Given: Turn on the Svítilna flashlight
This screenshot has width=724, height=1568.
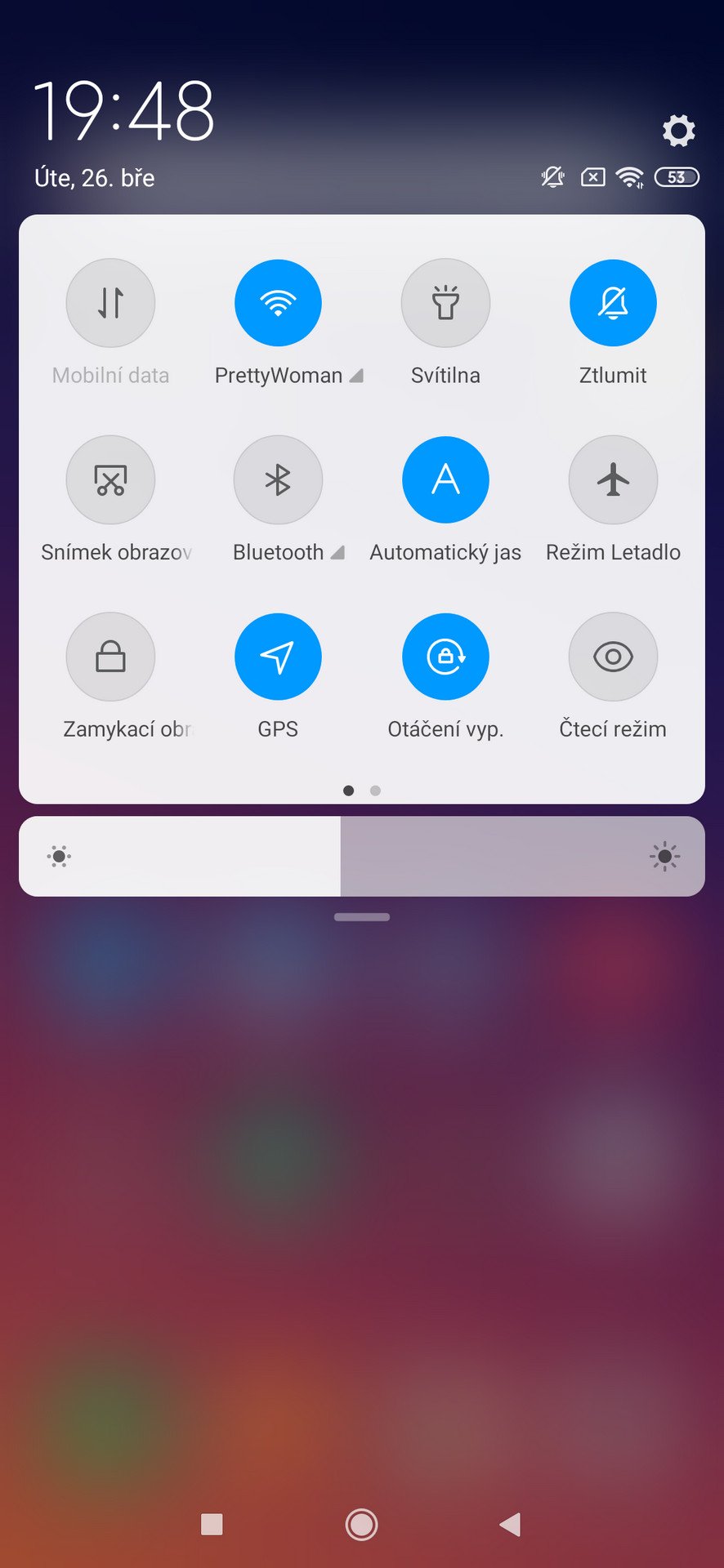Looking at the screenshot, I should point(445,303).
